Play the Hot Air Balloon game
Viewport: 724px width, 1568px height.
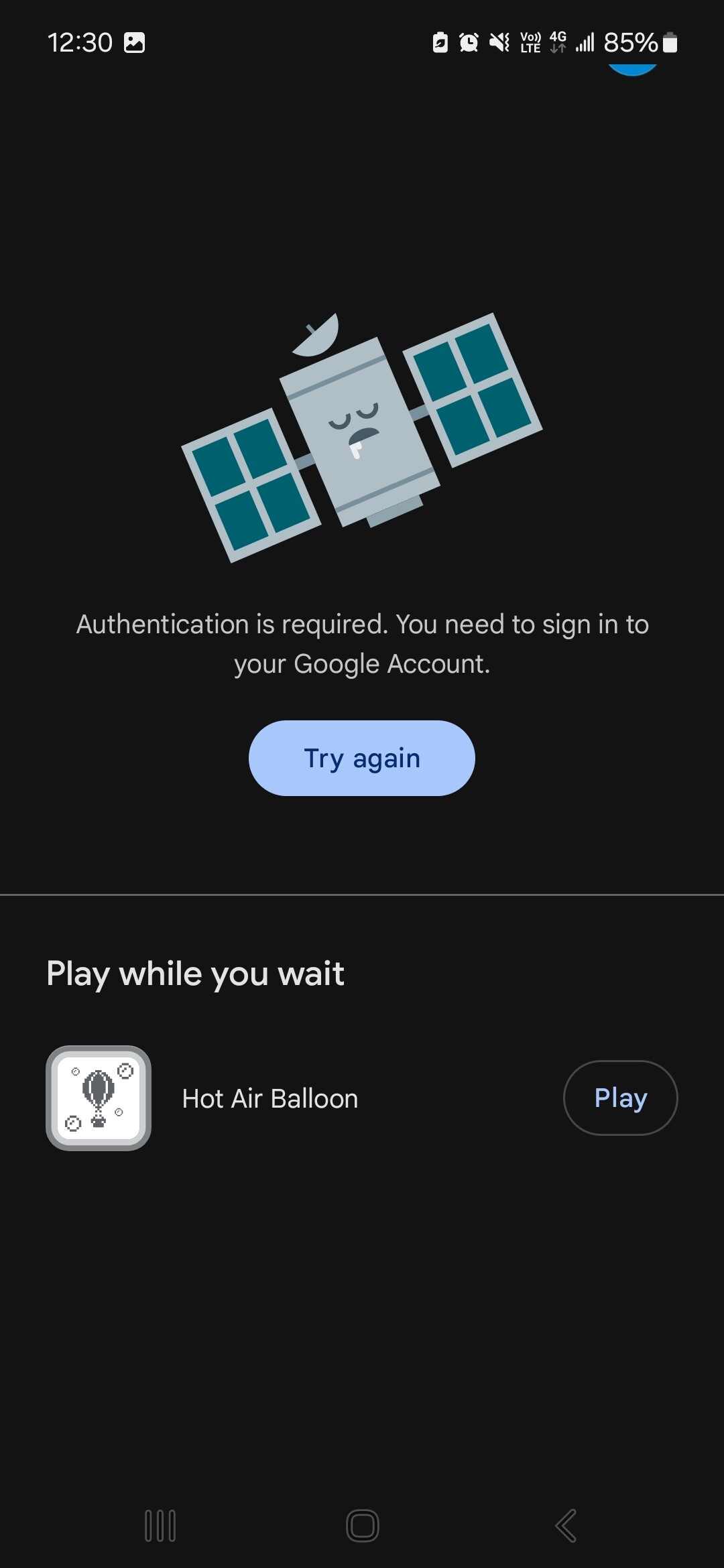click(620, 1098)
